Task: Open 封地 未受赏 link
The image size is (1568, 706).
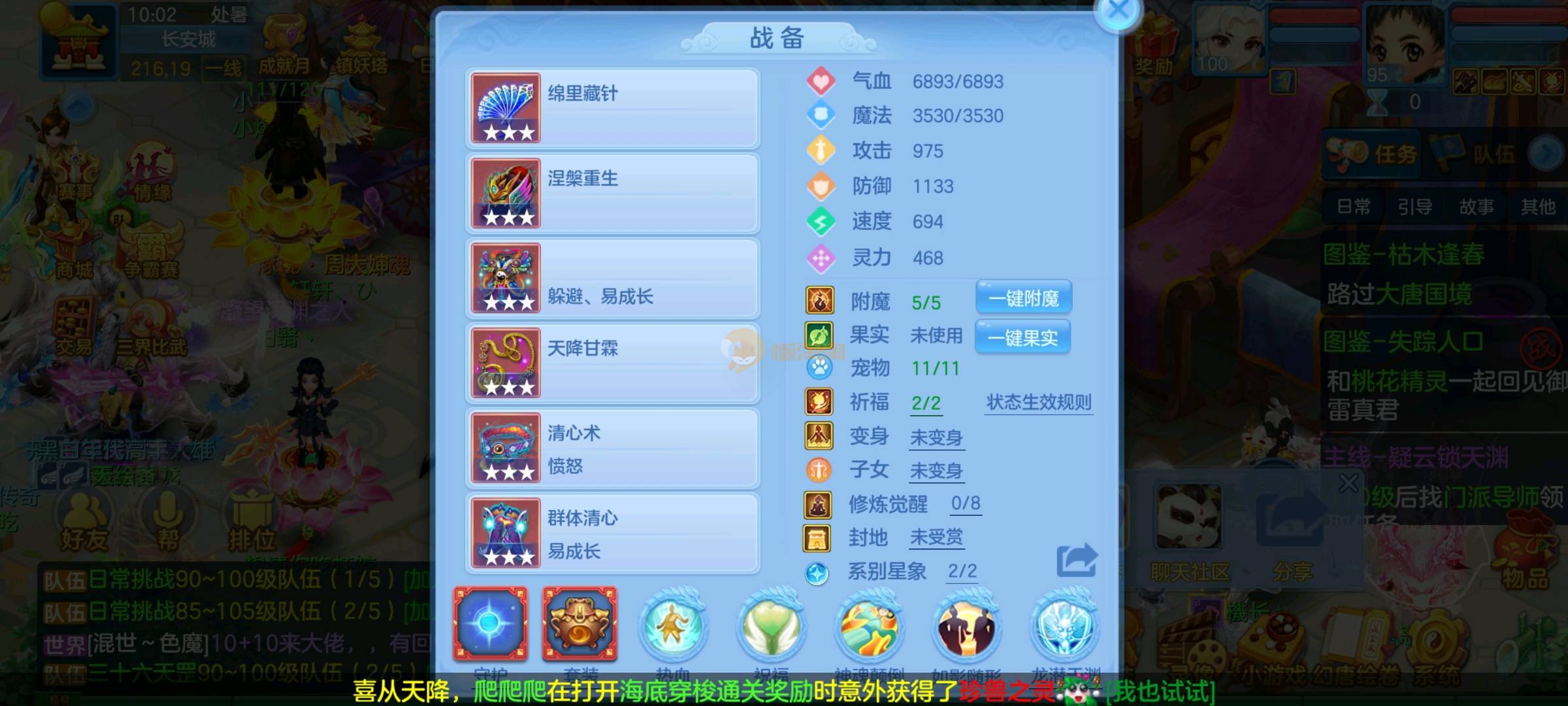Action: 936,537
